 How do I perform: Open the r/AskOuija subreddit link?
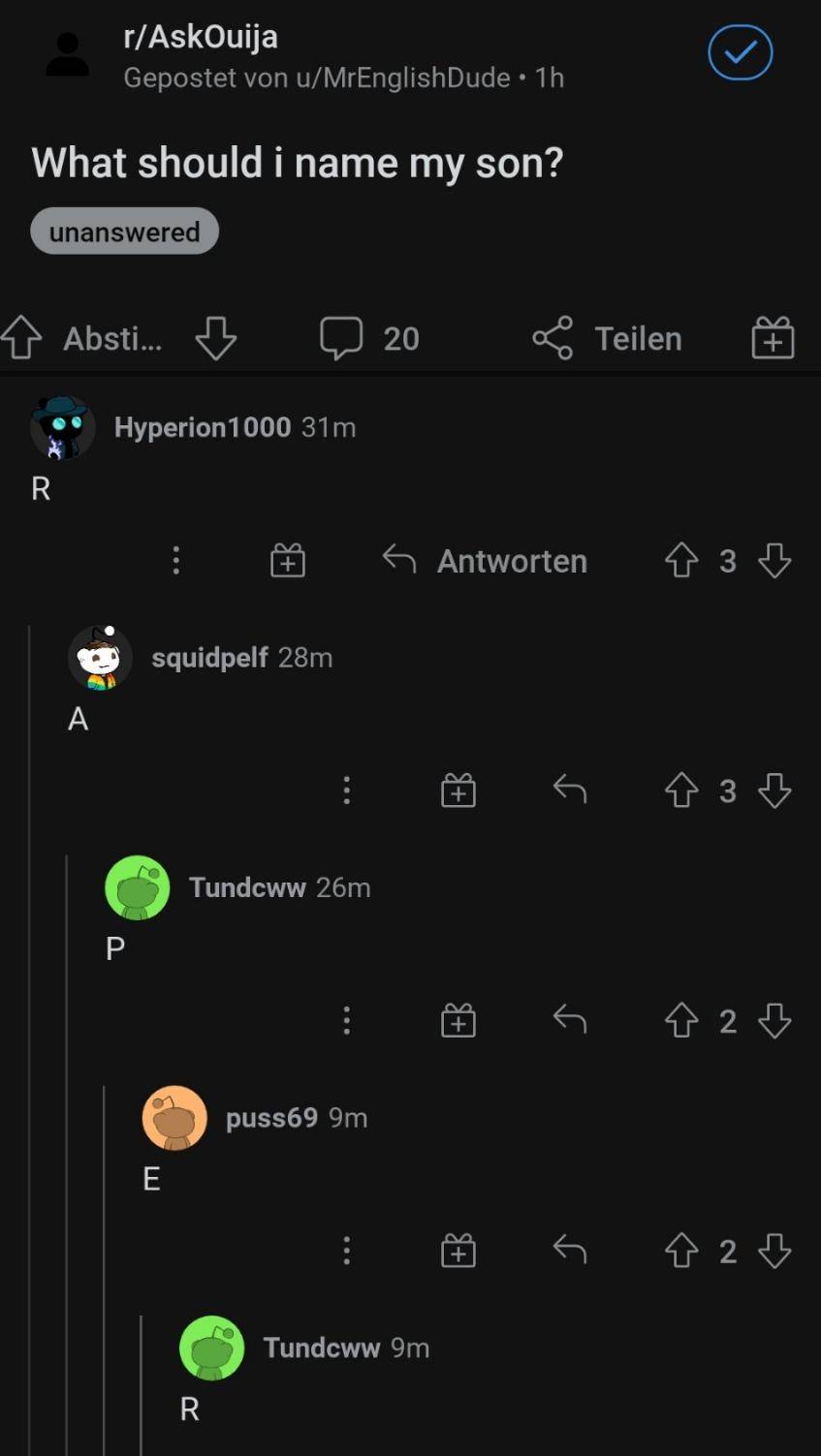(201, 37)
